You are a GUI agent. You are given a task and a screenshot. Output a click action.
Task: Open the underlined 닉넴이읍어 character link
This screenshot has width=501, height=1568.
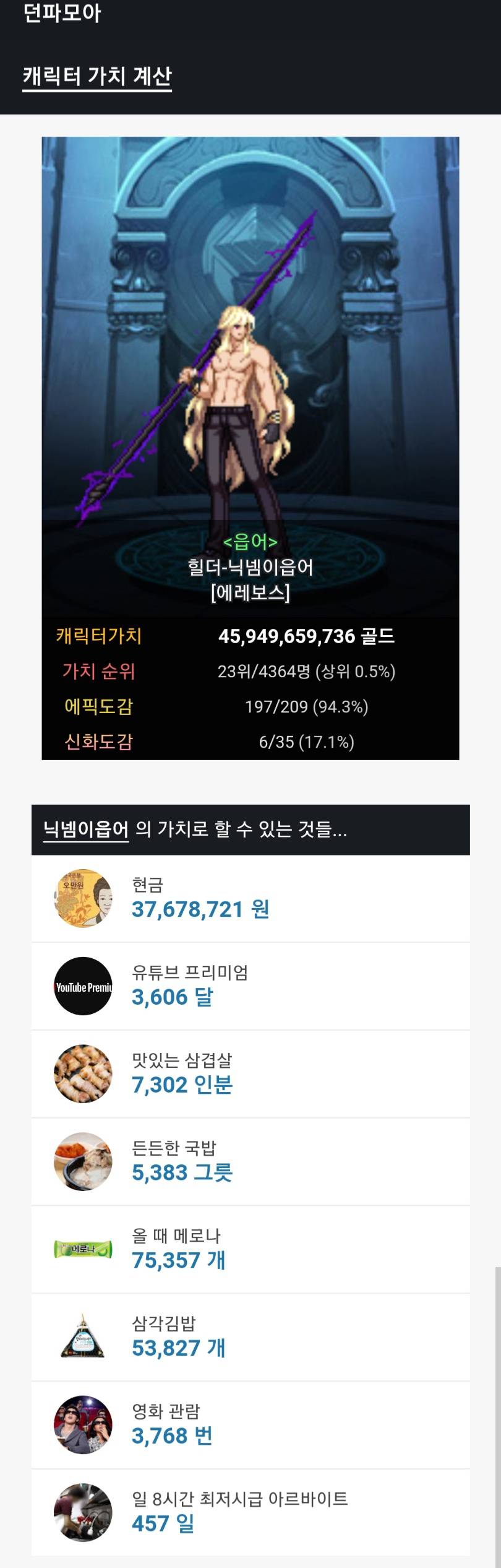pyautogui.click(x=86, y=829)
